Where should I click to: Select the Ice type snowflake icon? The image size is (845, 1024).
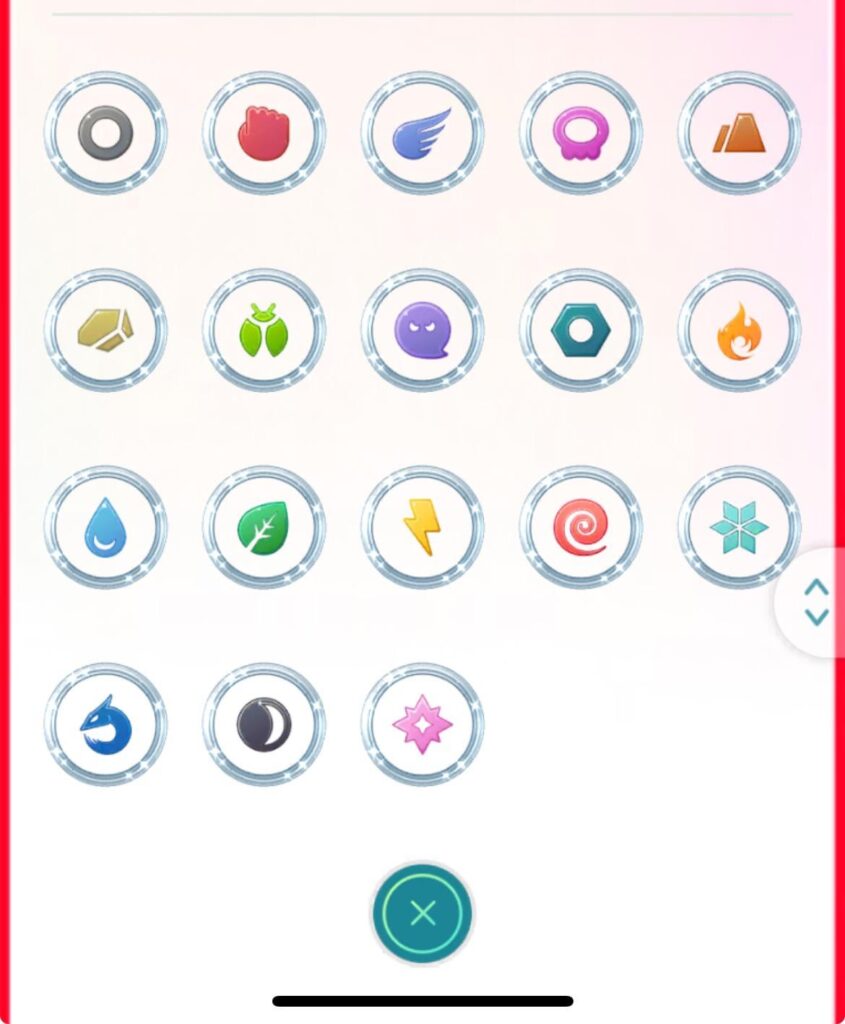(739, 527)
